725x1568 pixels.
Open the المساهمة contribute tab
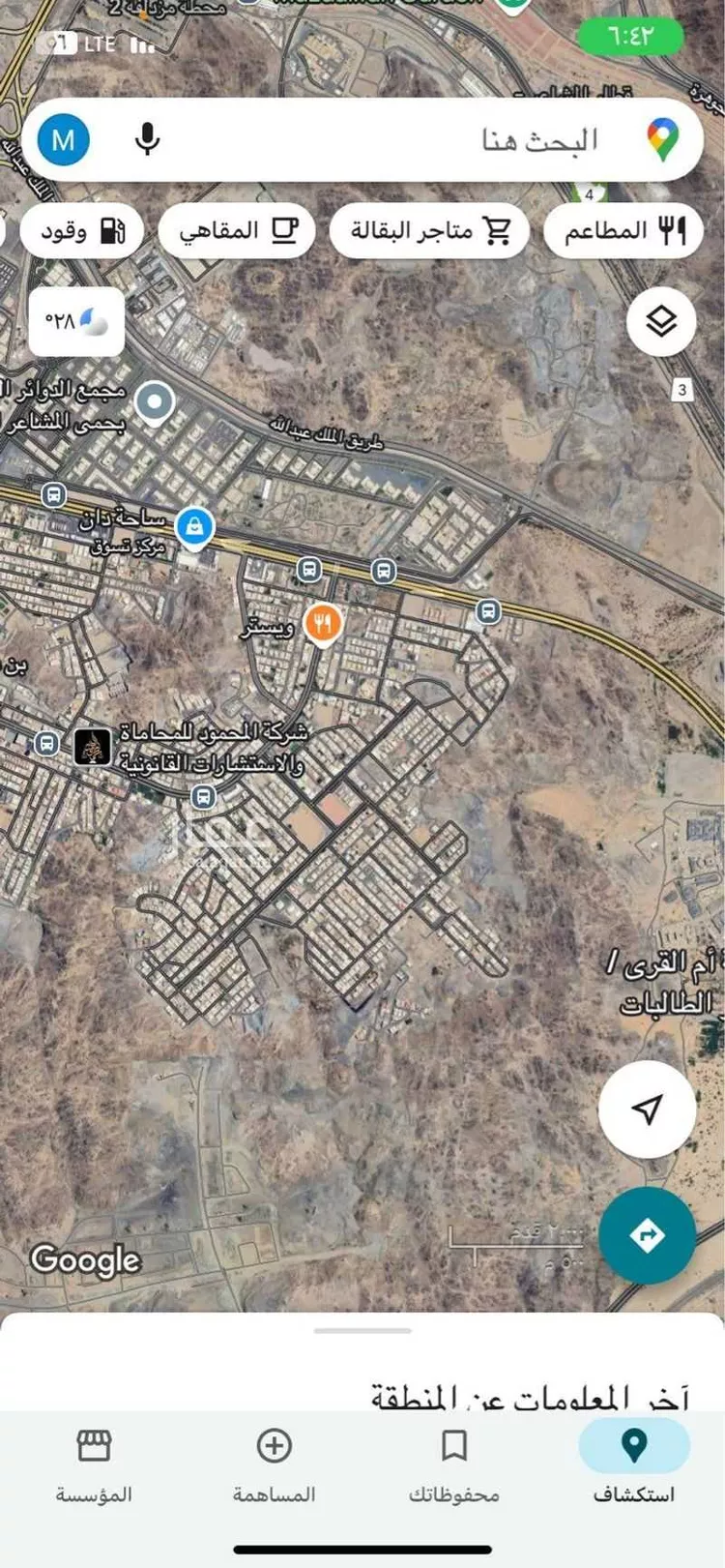274,1463
